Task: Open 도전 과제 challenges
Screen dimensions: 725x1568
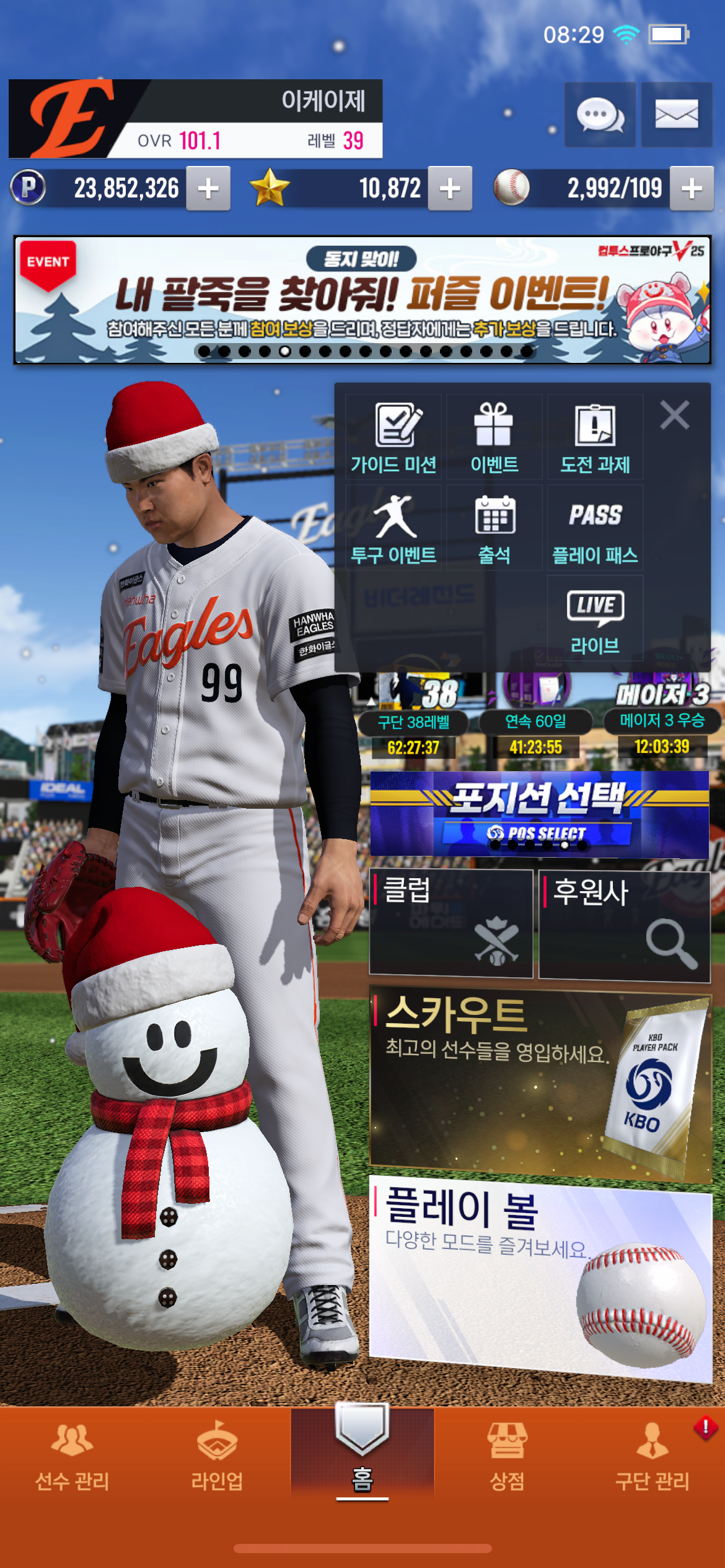Action: (595, 438)
